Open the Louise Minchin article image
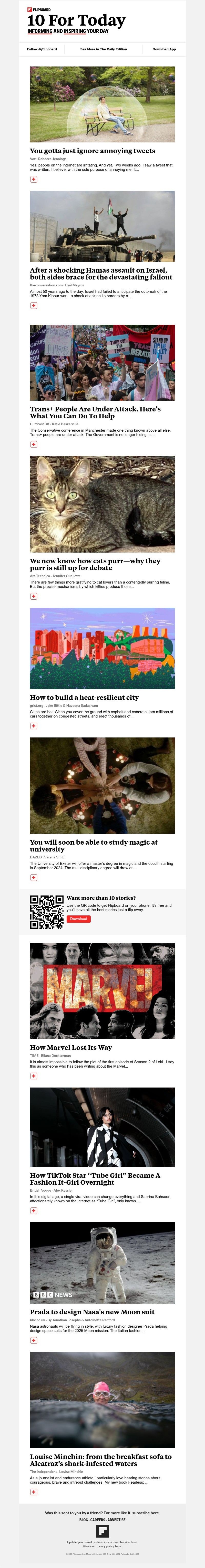 102,1400
